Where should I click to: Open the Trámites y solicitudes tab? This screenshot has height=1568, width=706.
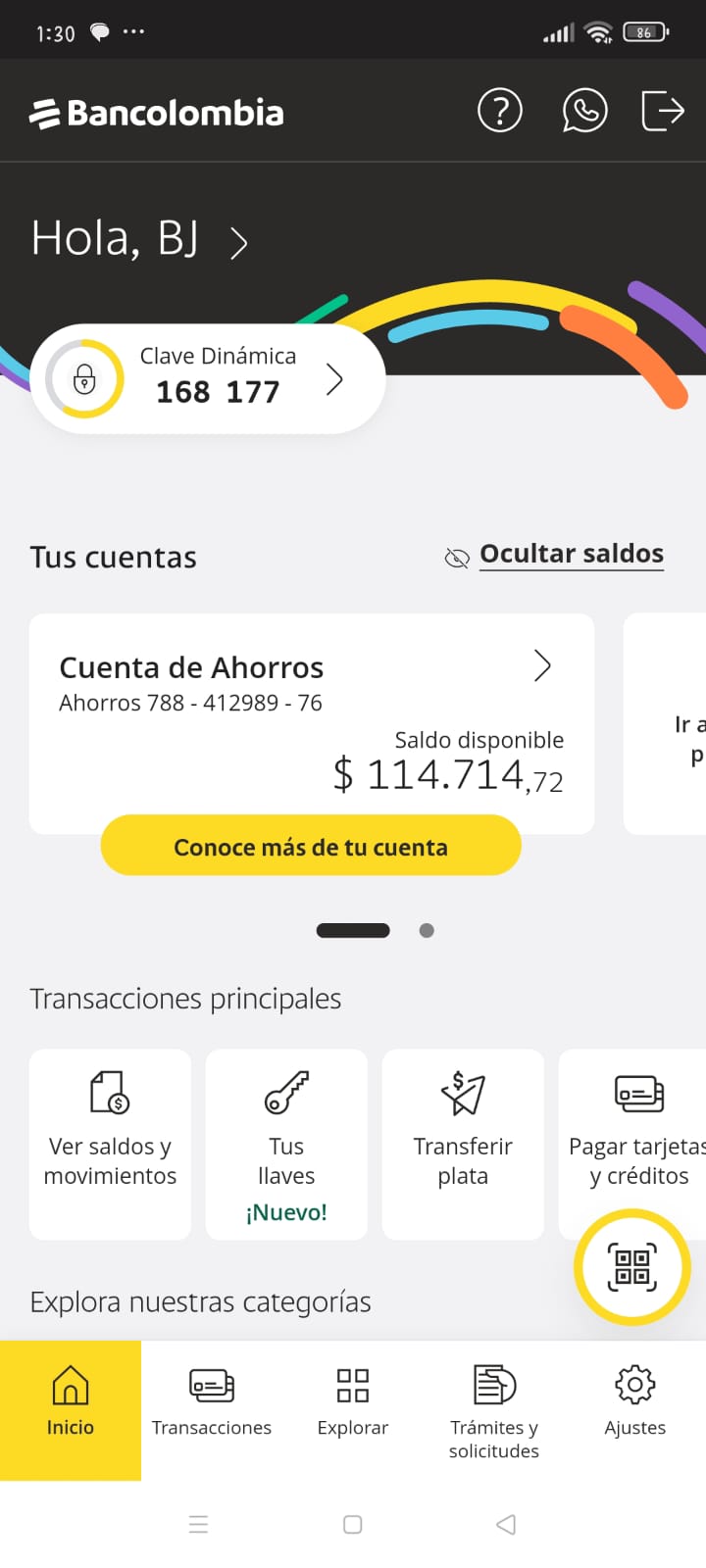pos(494,1409)
